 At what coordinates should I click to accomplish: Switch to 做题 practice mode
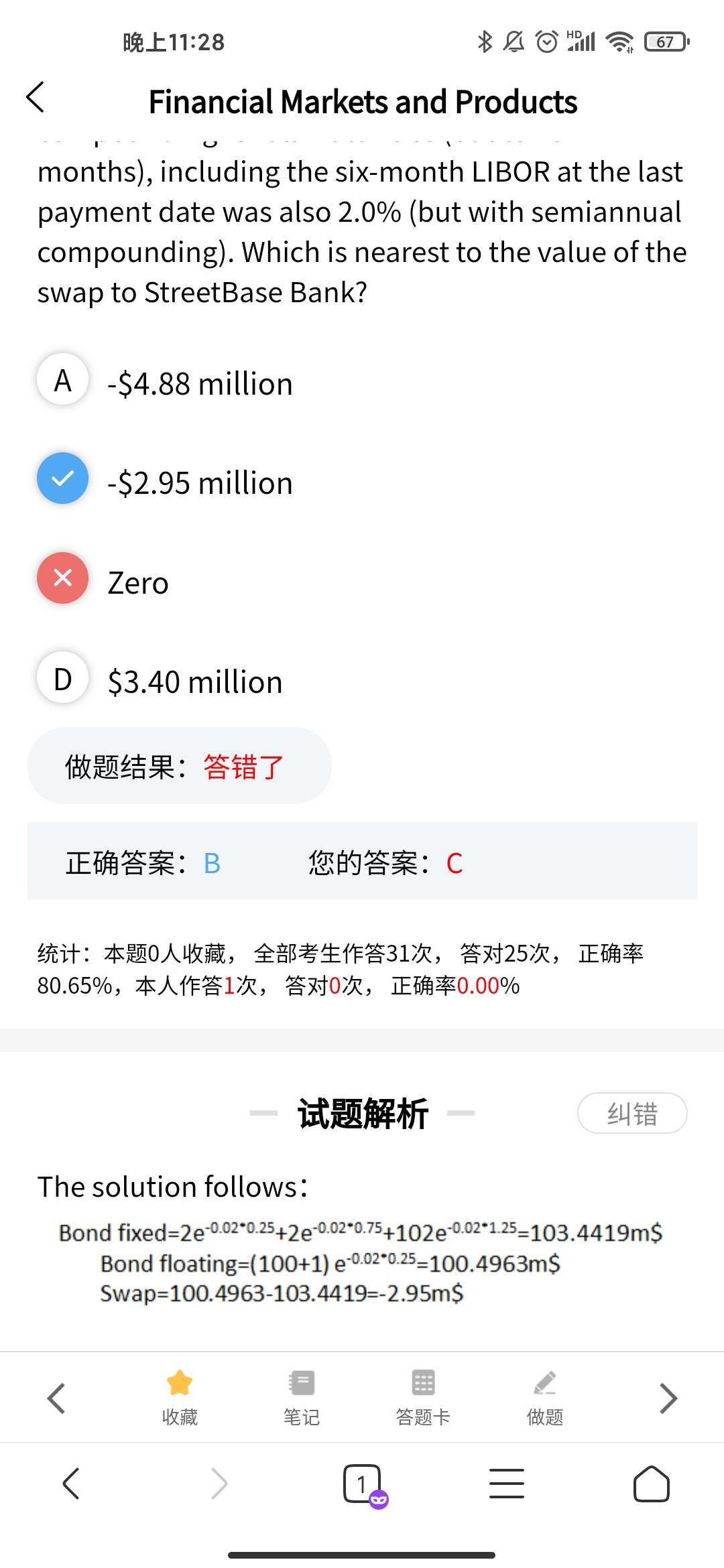pyautogui.click(x=545, y=1398)
